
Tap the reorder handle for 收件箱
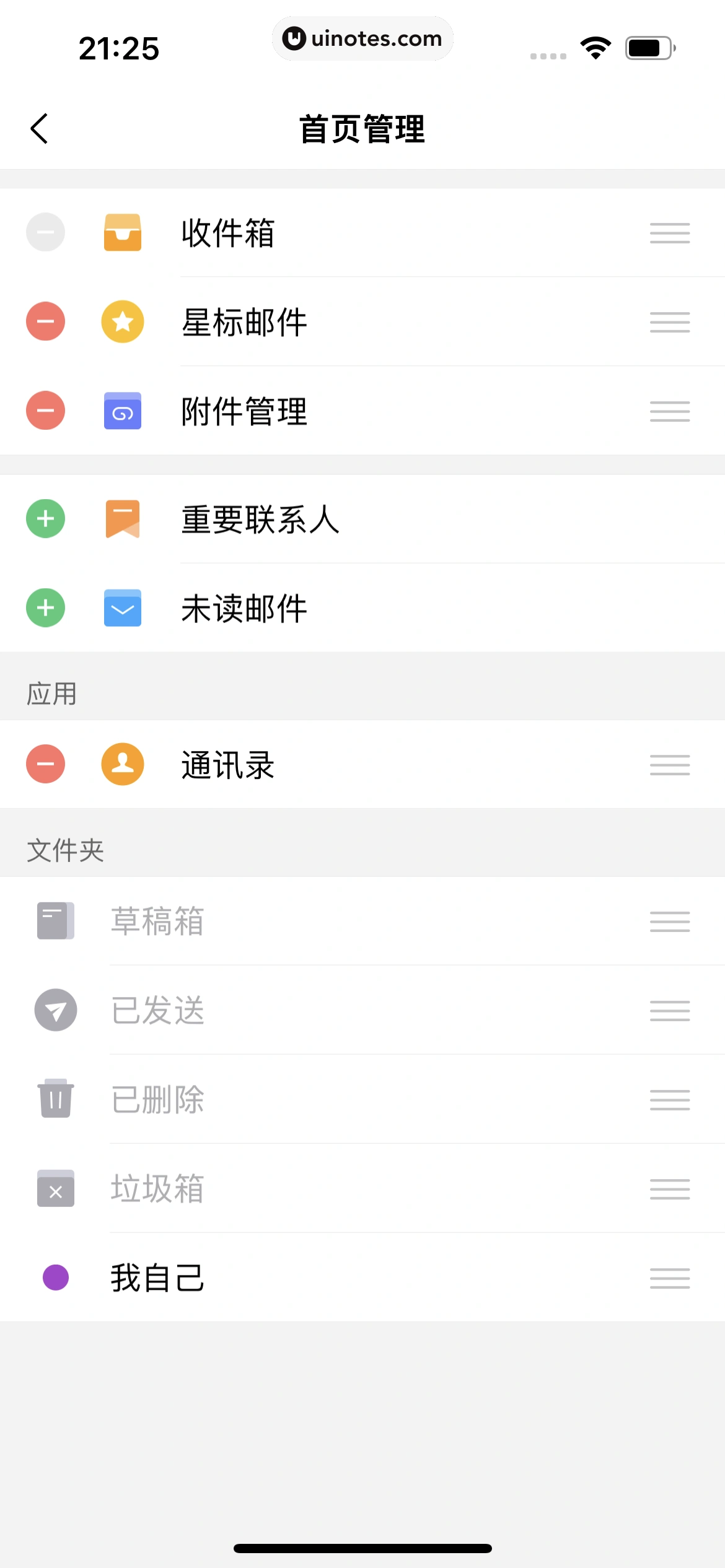point(669,233)
